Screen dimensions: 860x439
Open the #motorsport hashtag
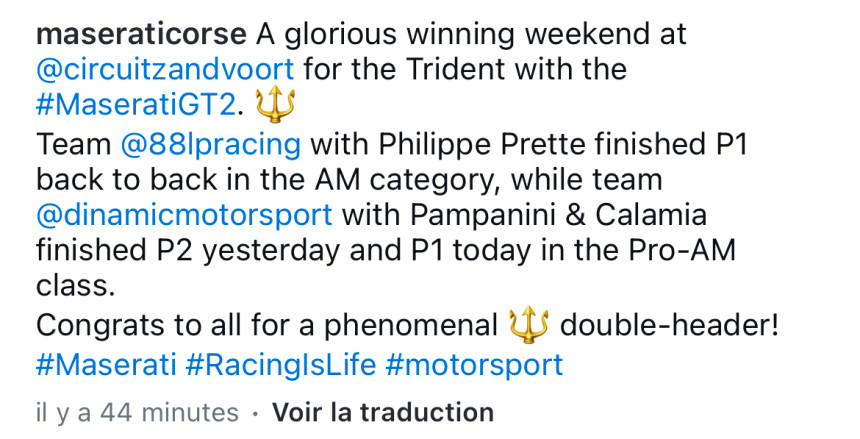pos(474,363)
